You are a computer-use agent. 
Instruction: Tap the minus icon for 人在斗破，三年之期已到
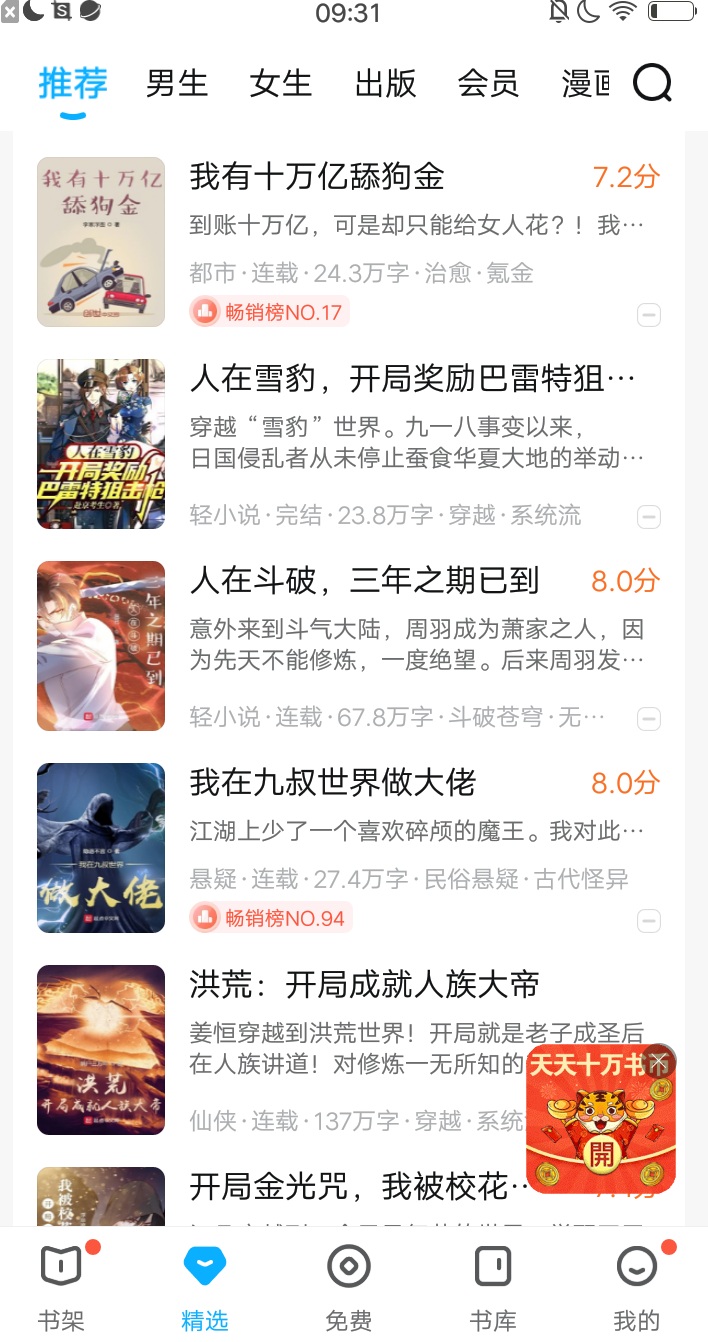click(649, 719)
